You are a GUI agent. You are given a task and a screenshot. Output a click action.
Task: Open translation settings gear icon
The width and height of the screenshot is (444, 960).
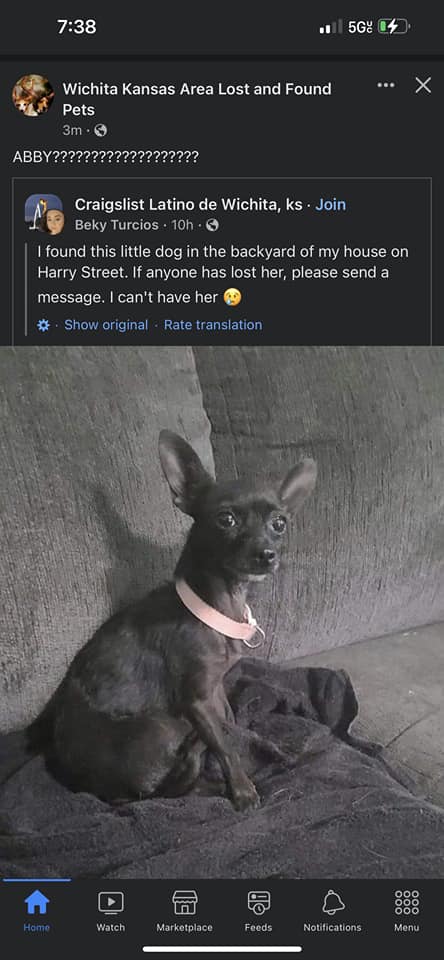coord(43,325)
